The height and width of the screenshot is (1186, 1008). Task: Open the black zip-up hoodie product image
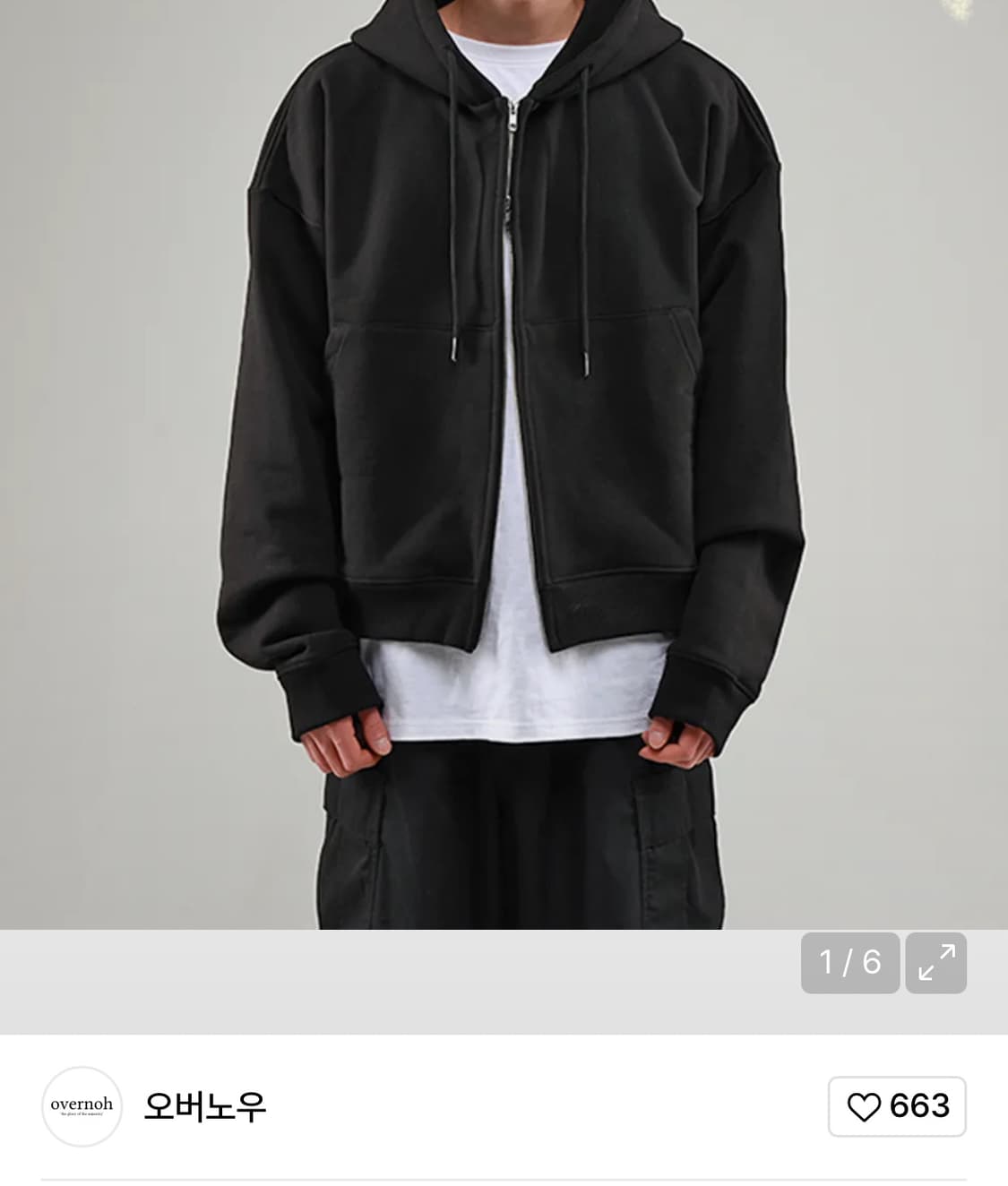tap(504, 464)
